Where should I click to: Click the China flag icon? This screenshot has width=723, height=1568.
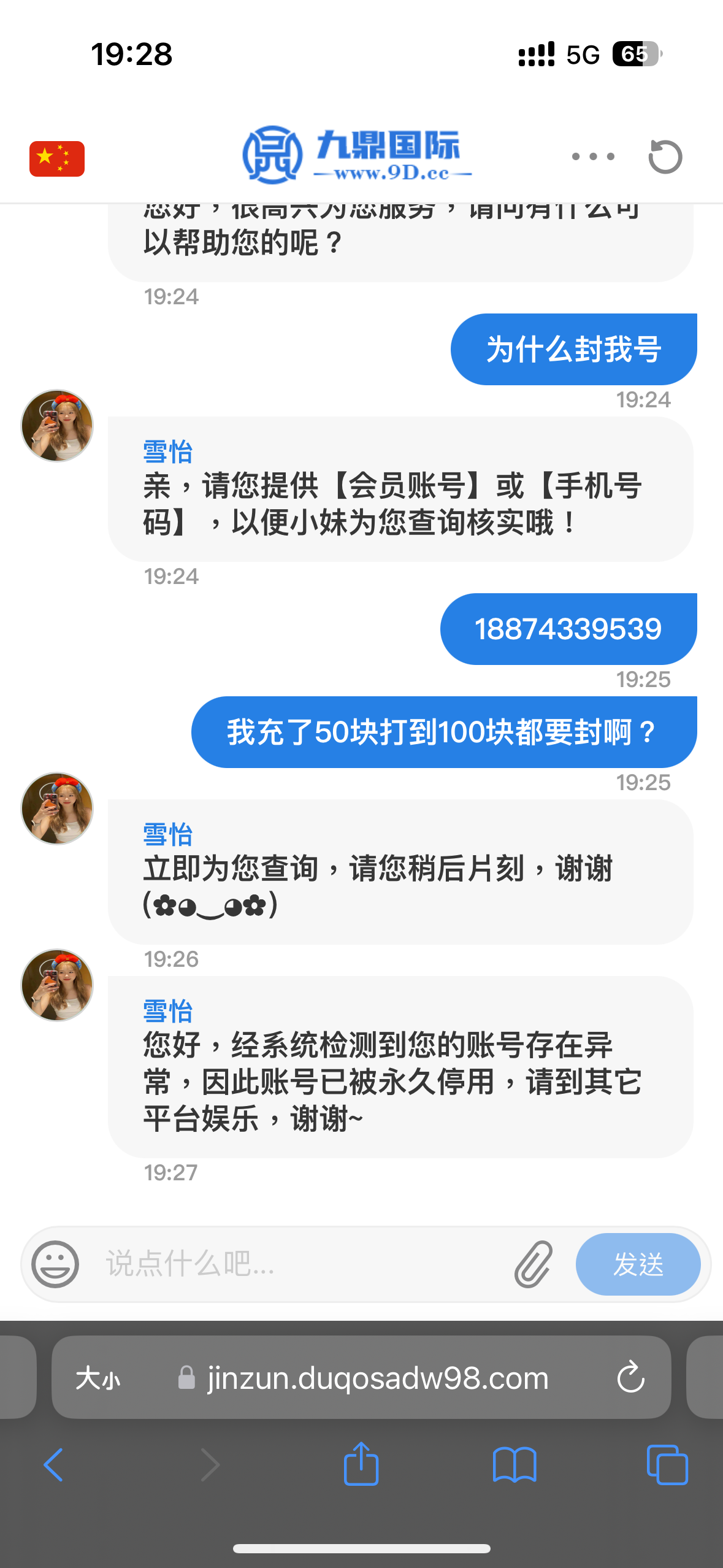56,159
